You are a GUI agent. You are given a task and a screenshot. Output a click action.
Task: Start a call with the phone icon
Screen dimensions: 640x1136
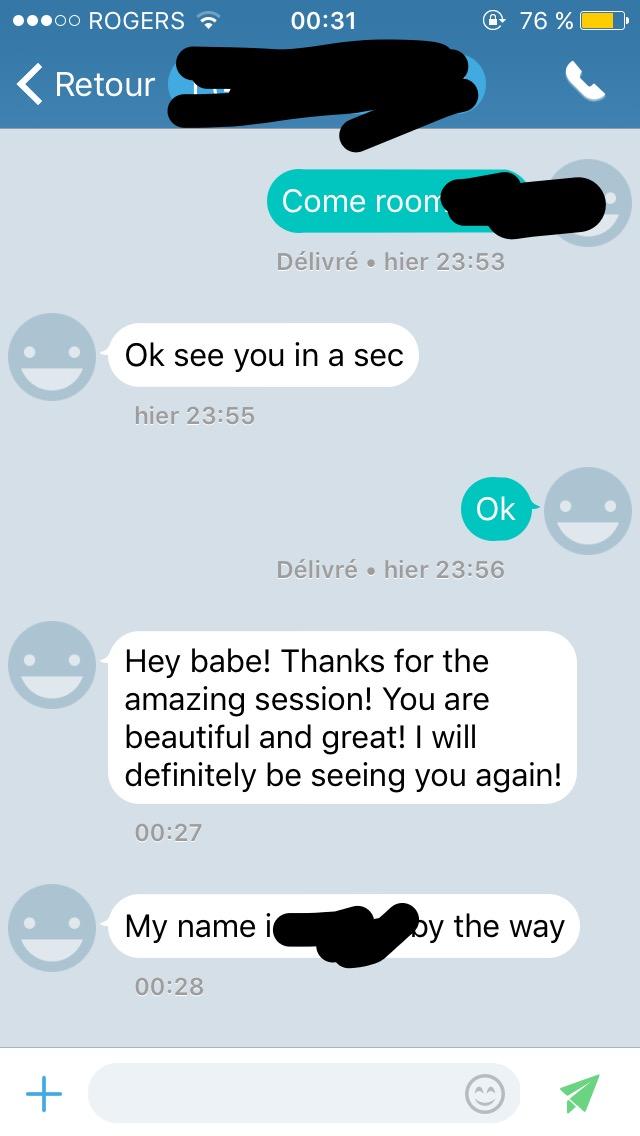tap(585, 81)
